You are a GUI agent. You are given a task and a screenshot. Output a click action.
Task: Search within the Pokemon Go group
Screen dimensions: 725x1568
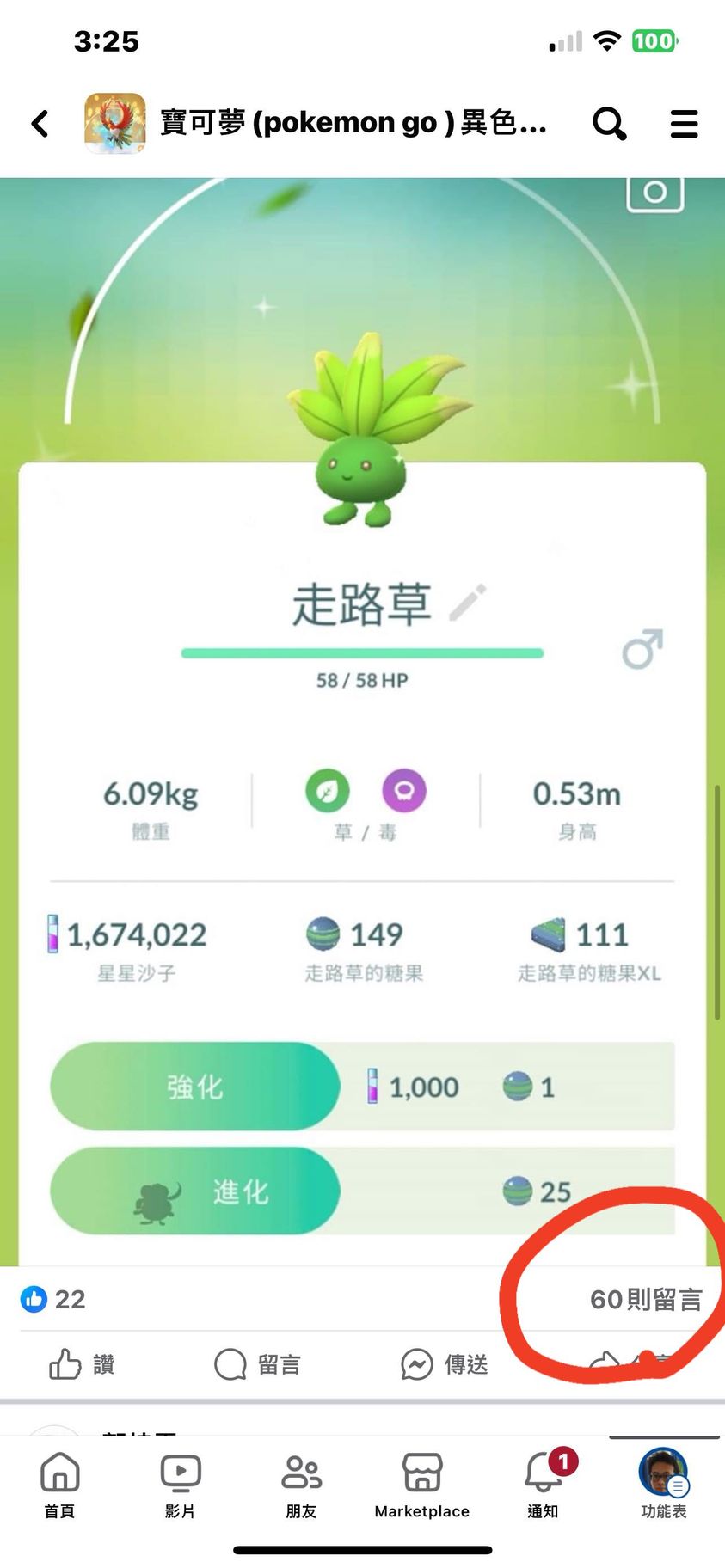click(x=609, y=124)
